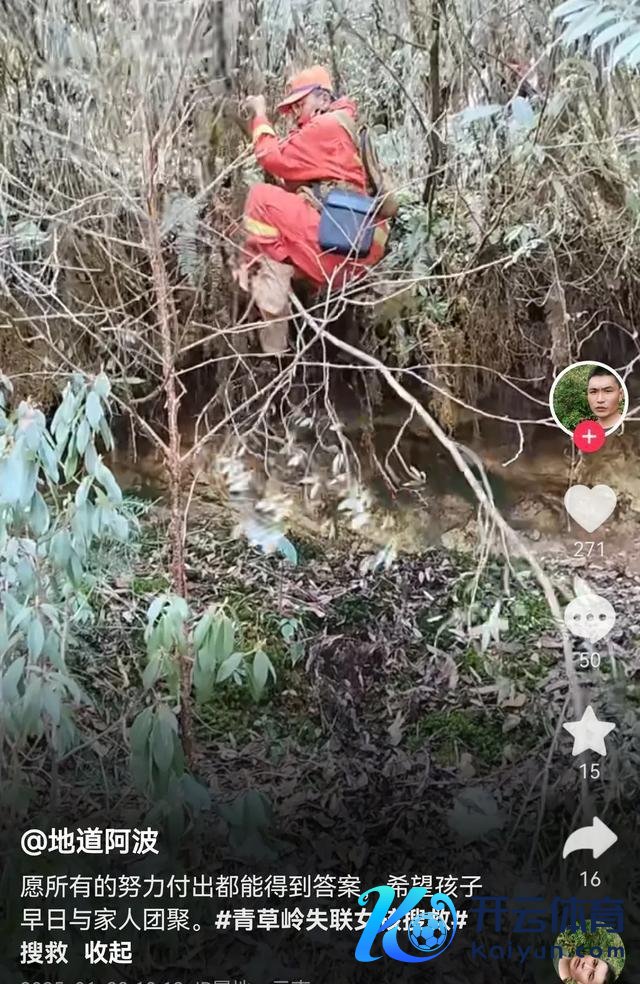Screen dimensions: 640x984
Task: Add this video to favorites
Action: coord(589,732)
